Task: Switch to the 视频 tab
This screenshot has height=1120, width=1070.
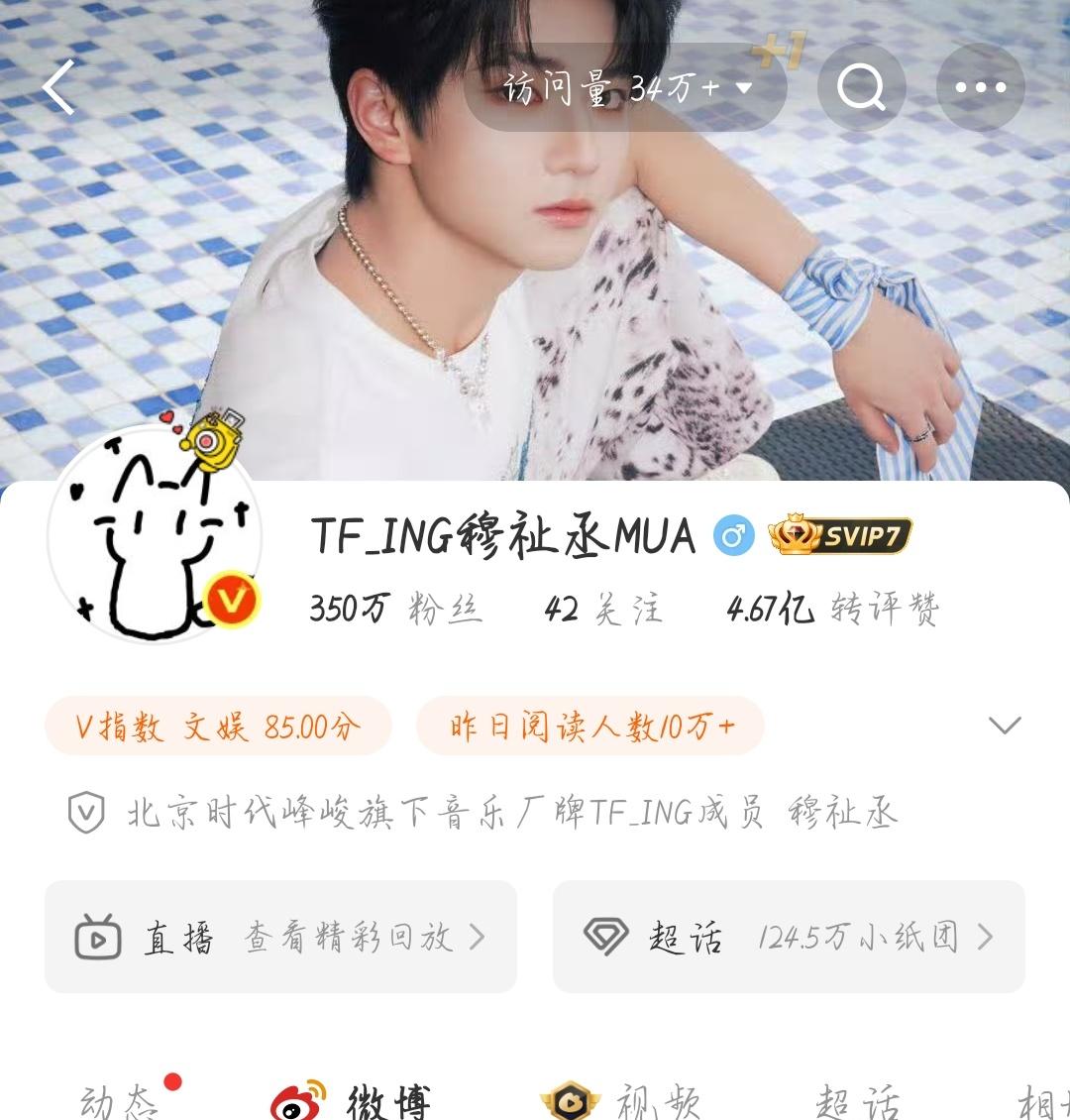Action: click(x=622, y=1100)
